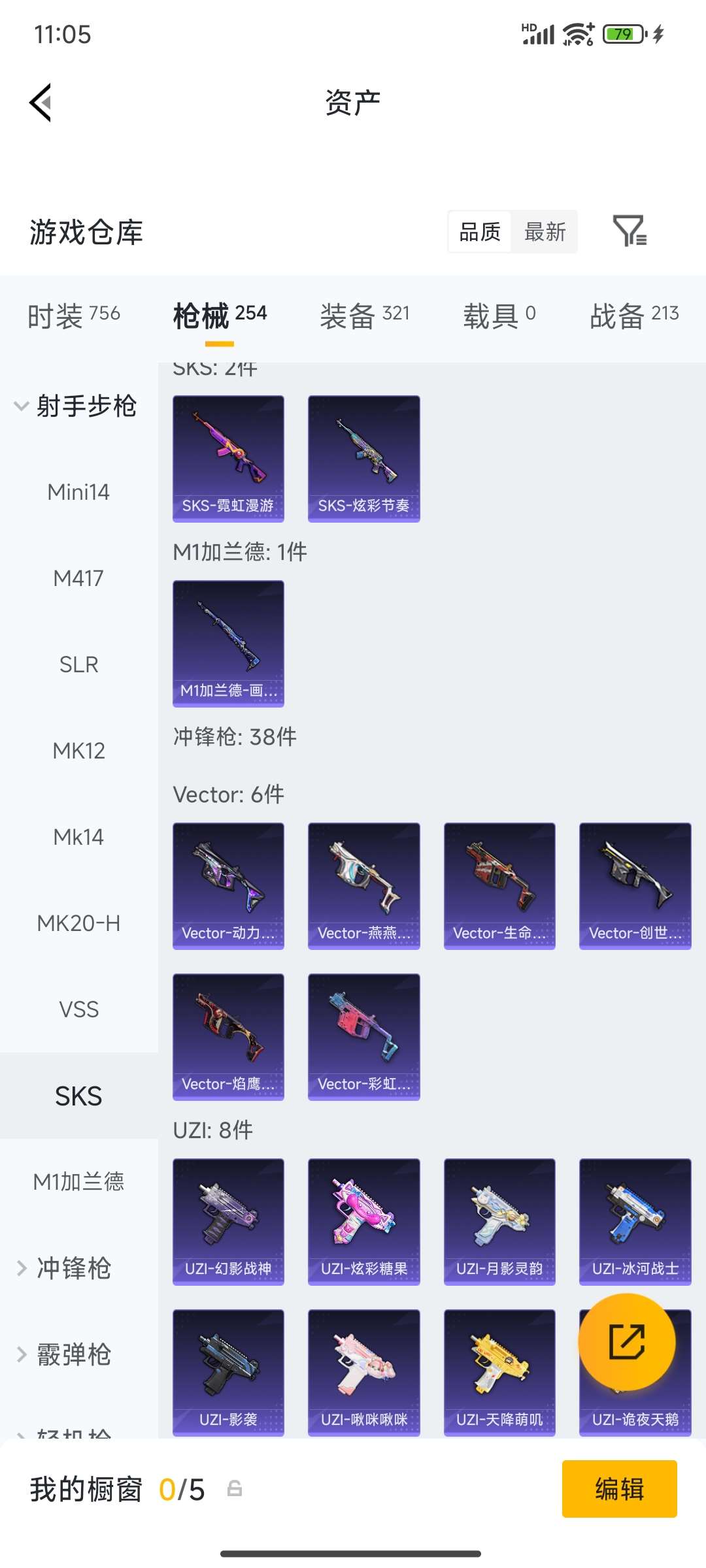Open the SKS-霓虹漫游 skin

[228, 458]
